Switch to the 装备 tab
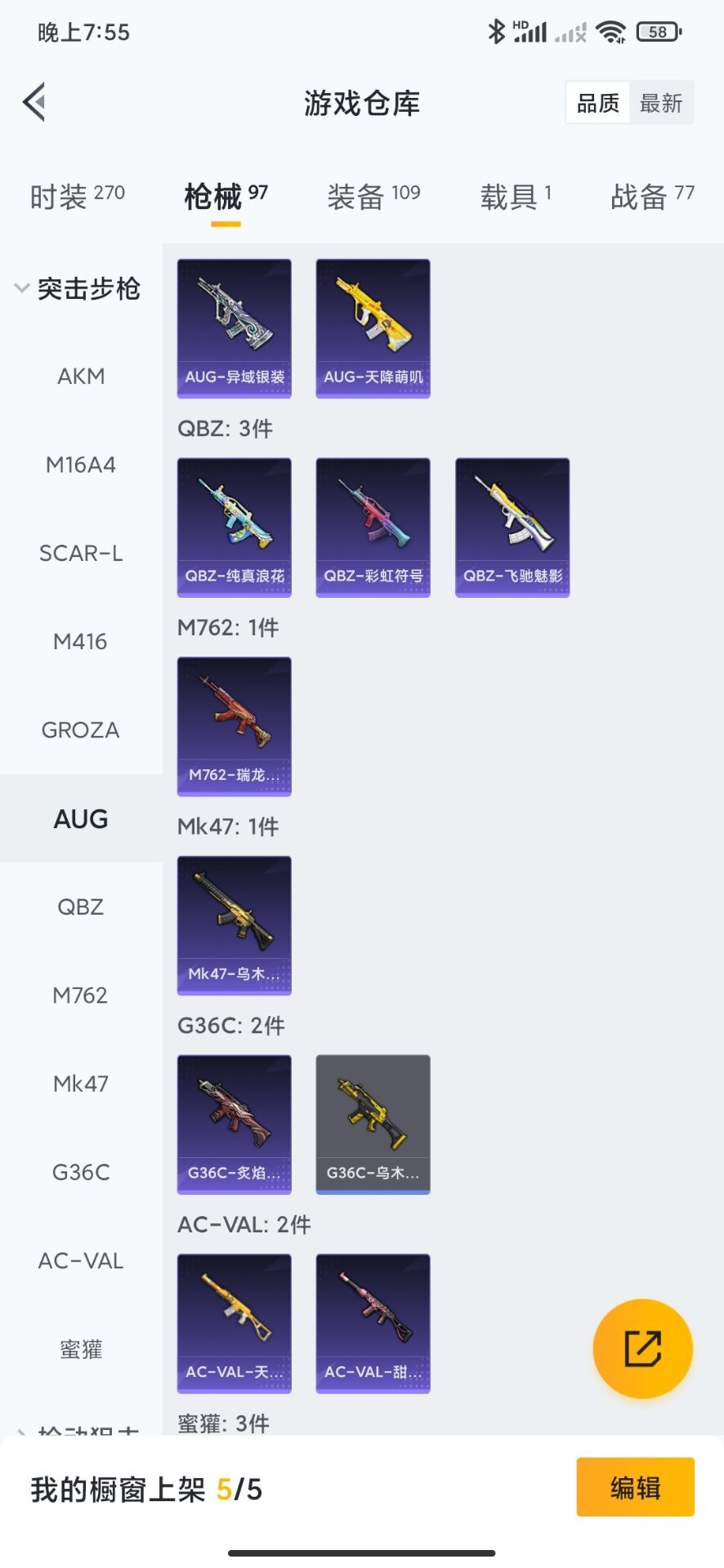The height and width of the screenshot is (1568, 724). click(373, 196)
